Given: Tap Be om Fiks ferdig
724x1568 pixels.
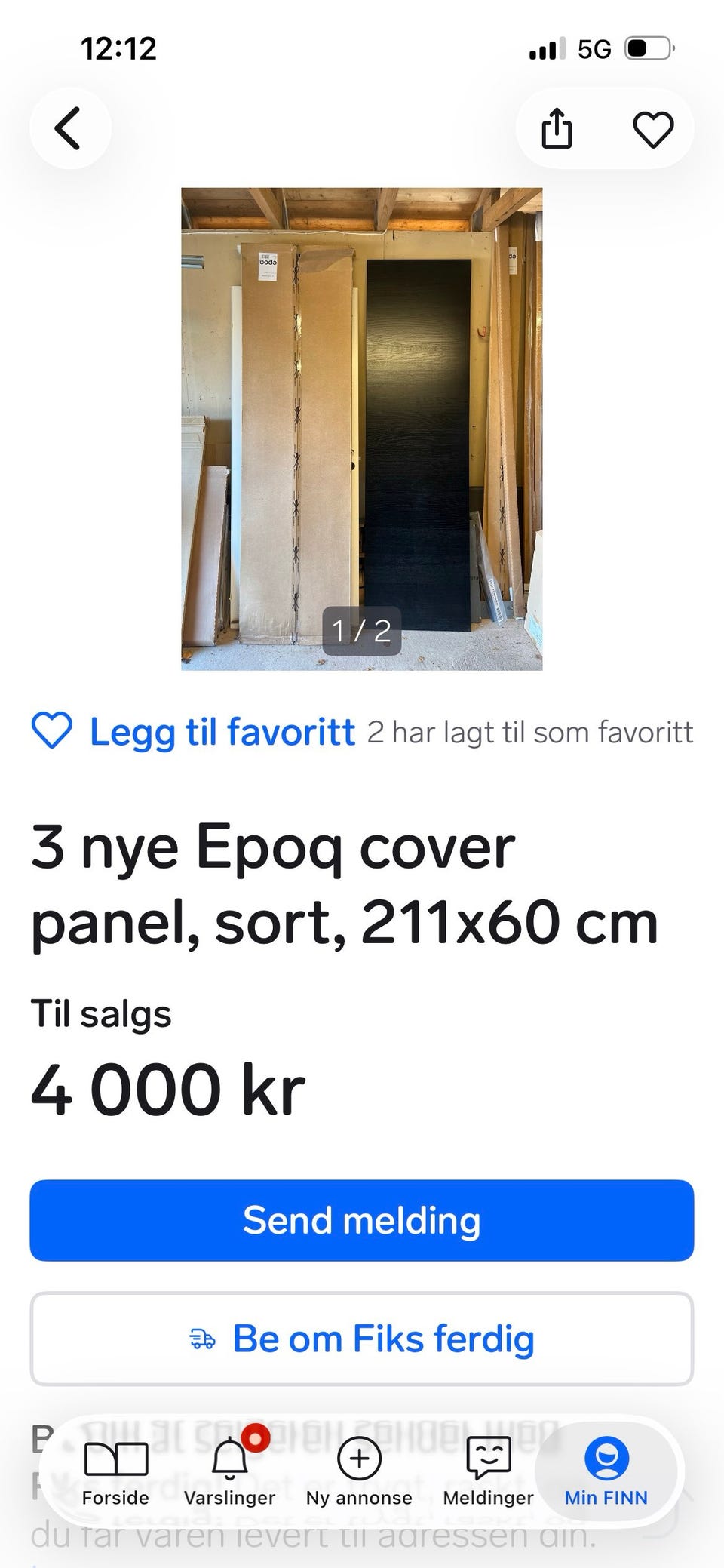Looking at the screenshot, I should coord(362,1339).
